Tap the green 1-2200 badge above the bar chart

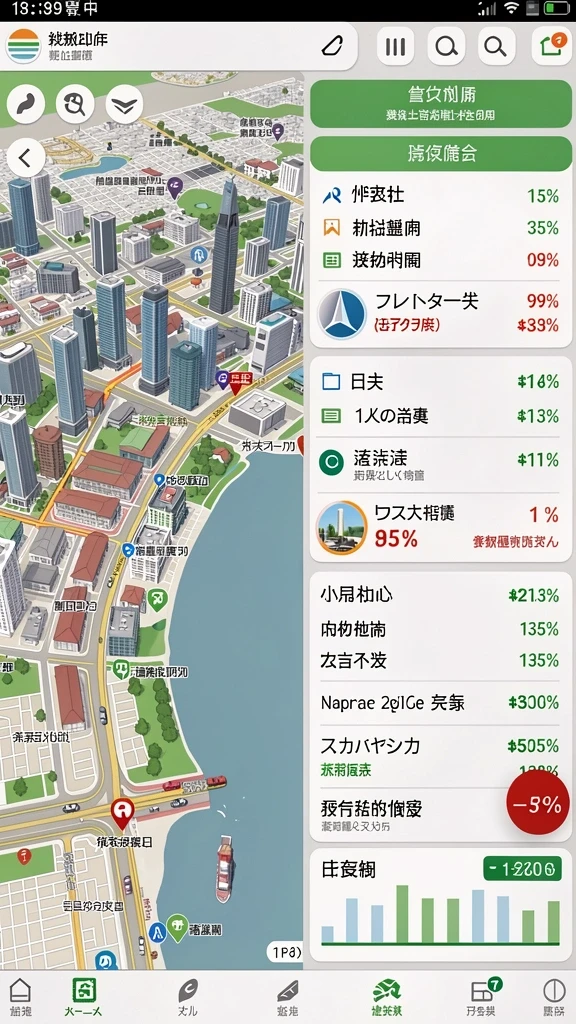(522, 869)
